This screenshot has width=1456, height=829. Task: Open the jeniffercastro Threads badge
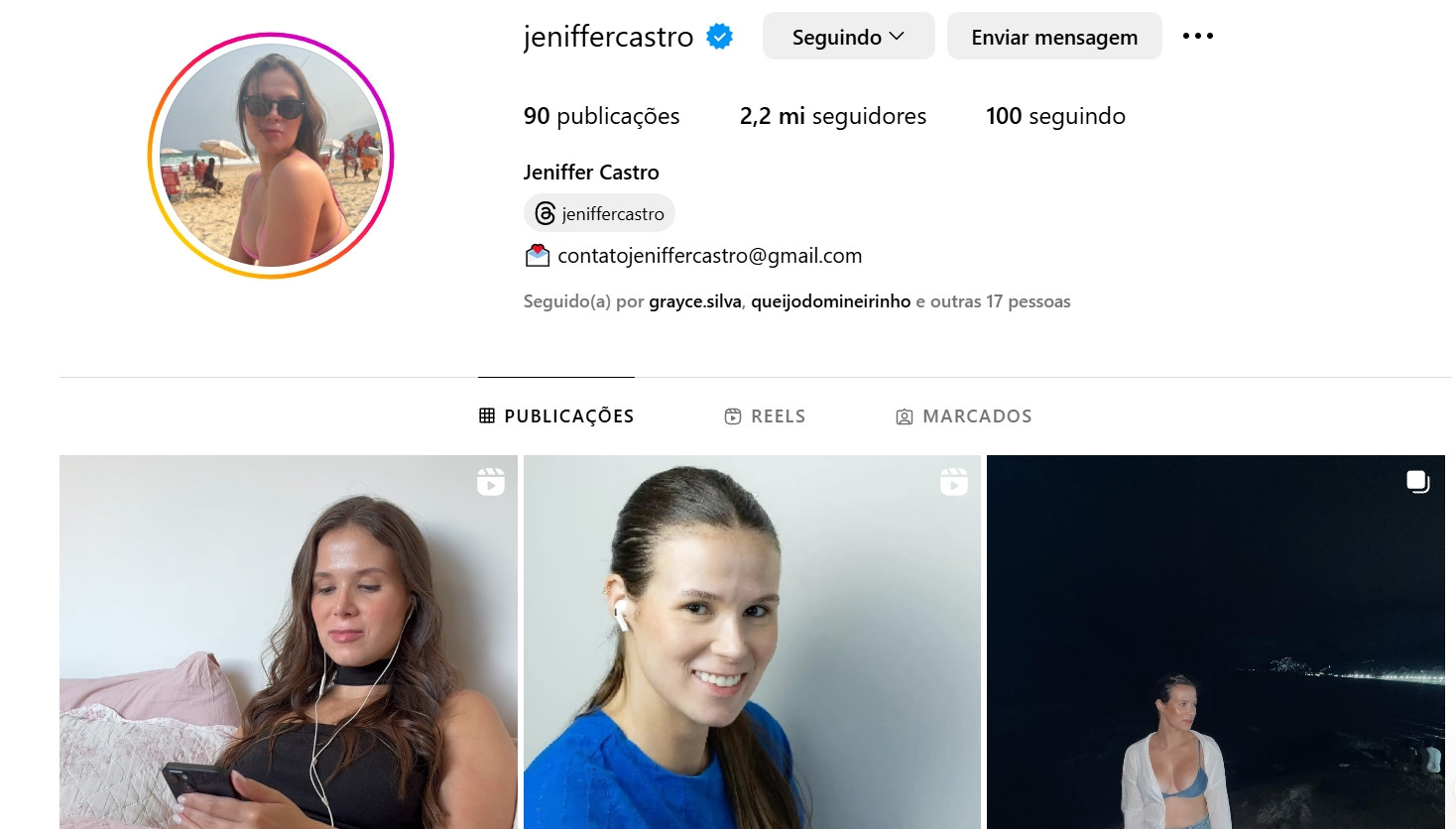click(599, 213)
